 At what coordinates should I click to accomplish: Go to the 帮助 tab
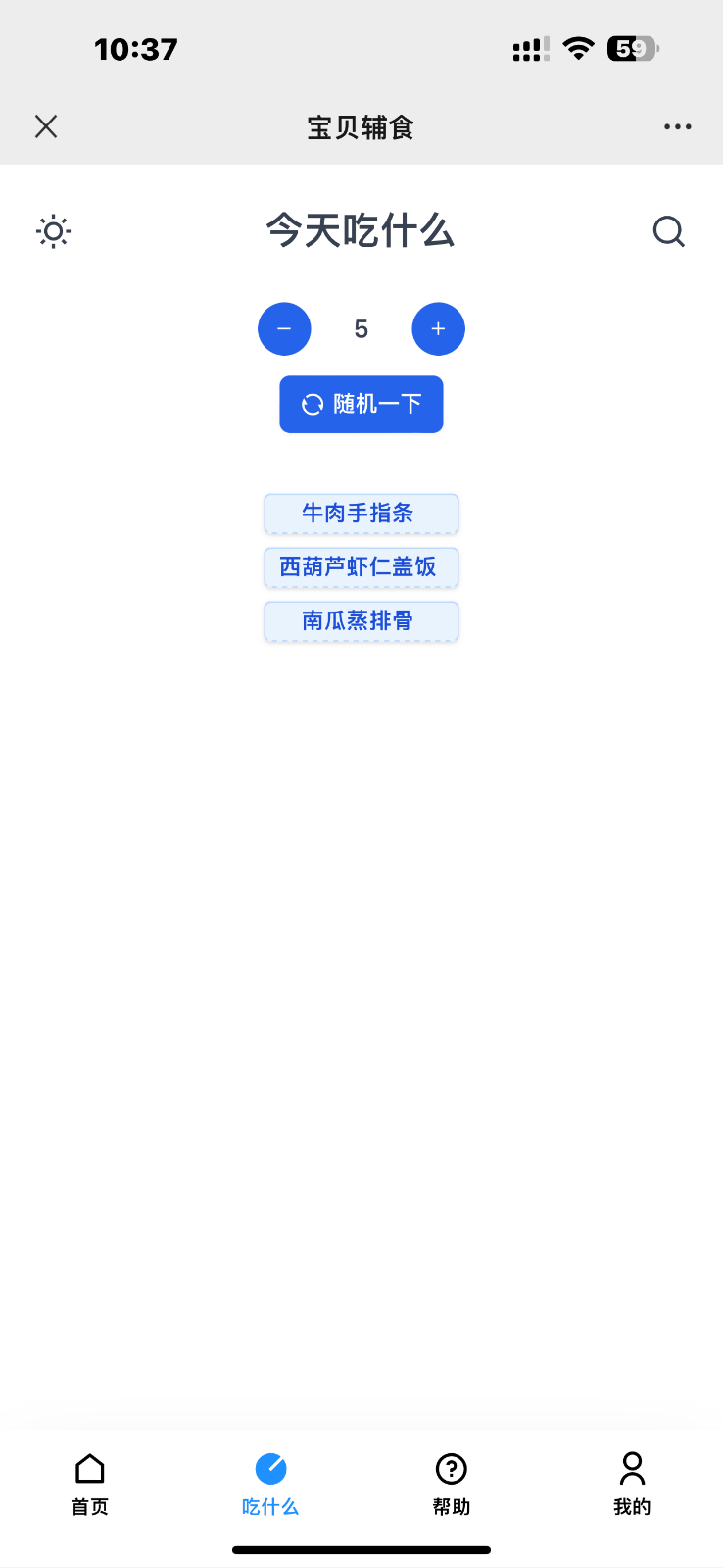[452, 1484]
